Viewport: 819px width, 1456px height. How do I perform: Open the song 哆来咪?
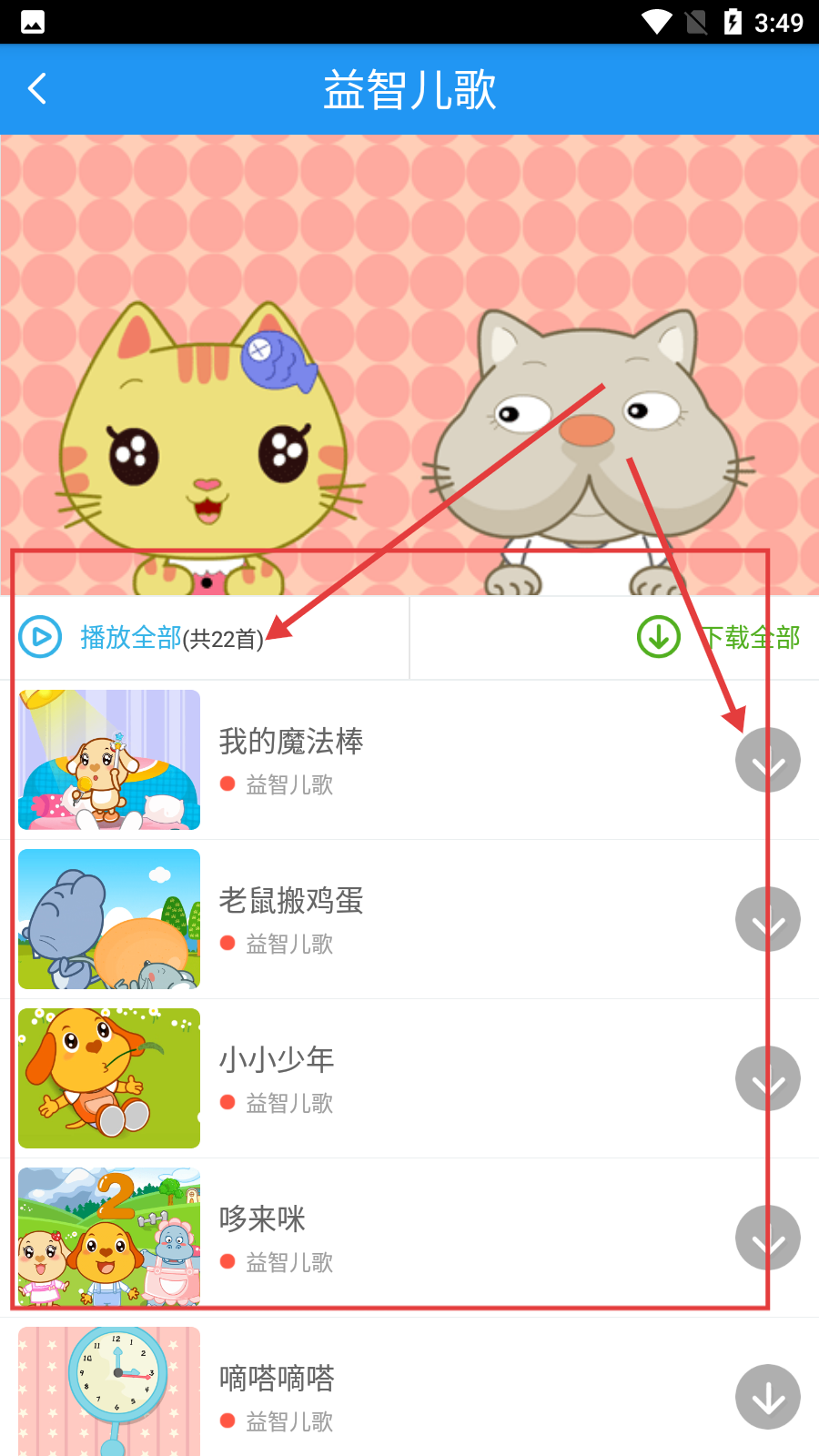(x=264, y=1219)
